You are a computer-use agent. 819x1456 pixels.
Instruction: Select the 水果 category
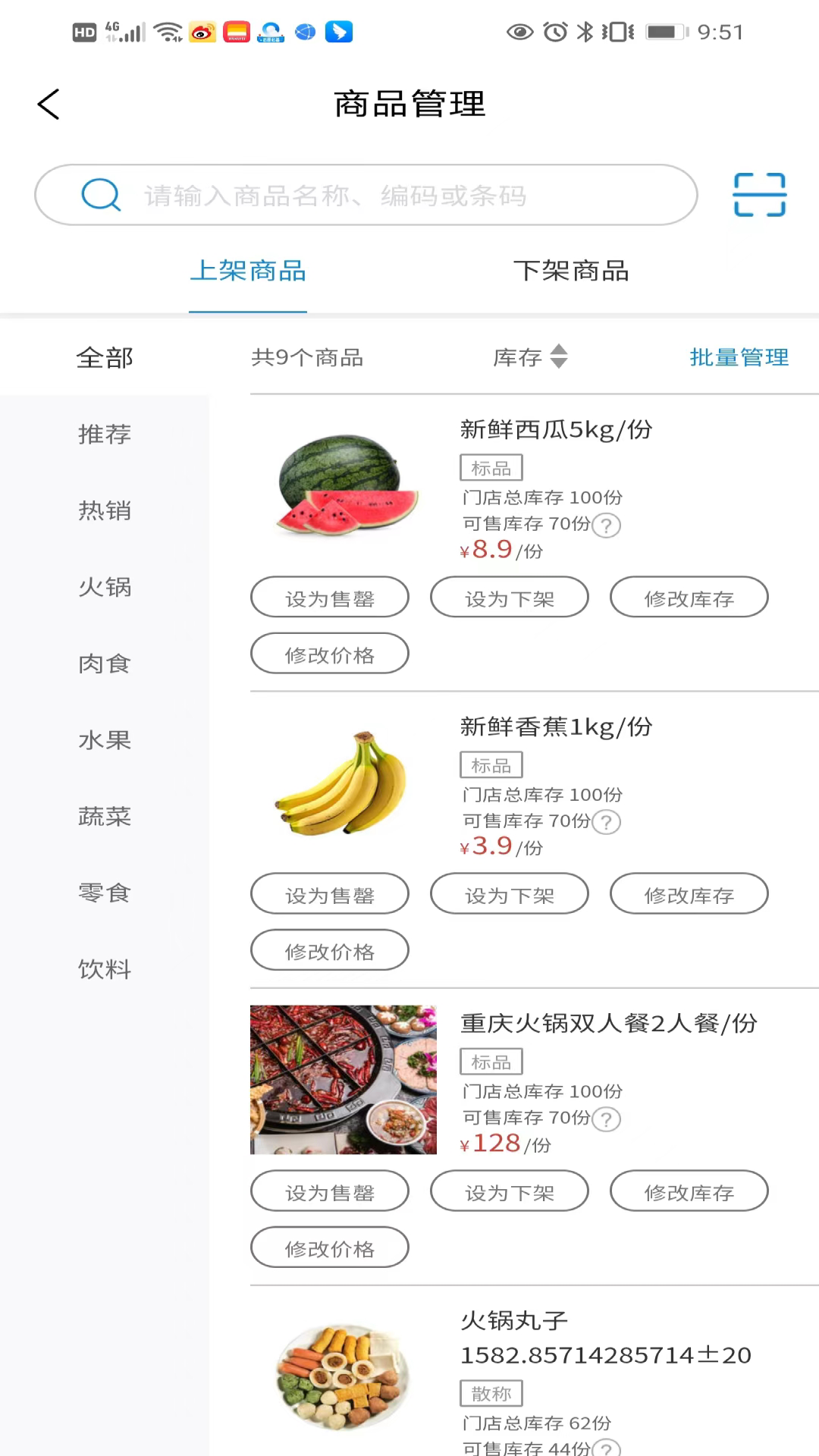pyautogui.click(x=104, y=740)
